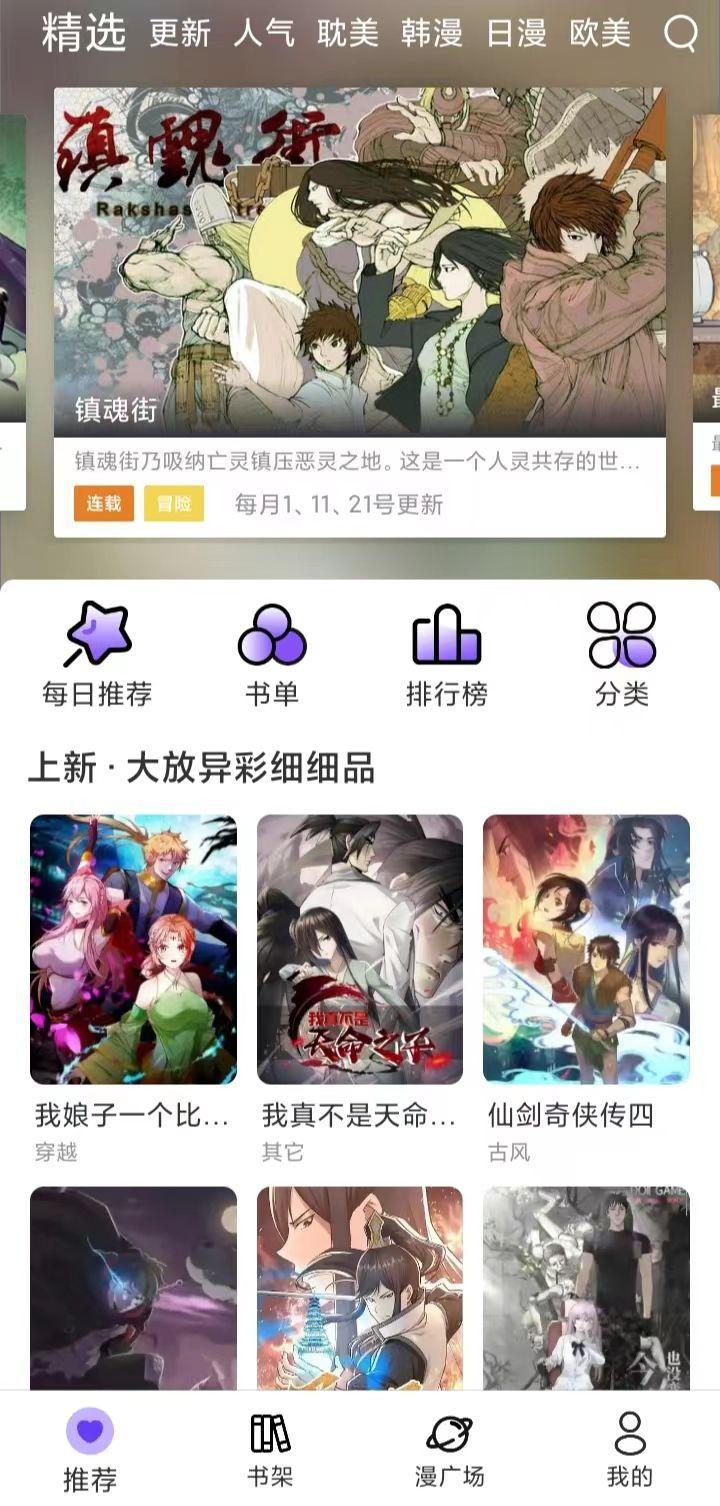
Task: Open the comic 我娘子一个比…
Action: pyautogui.click(x=133, y=950)
